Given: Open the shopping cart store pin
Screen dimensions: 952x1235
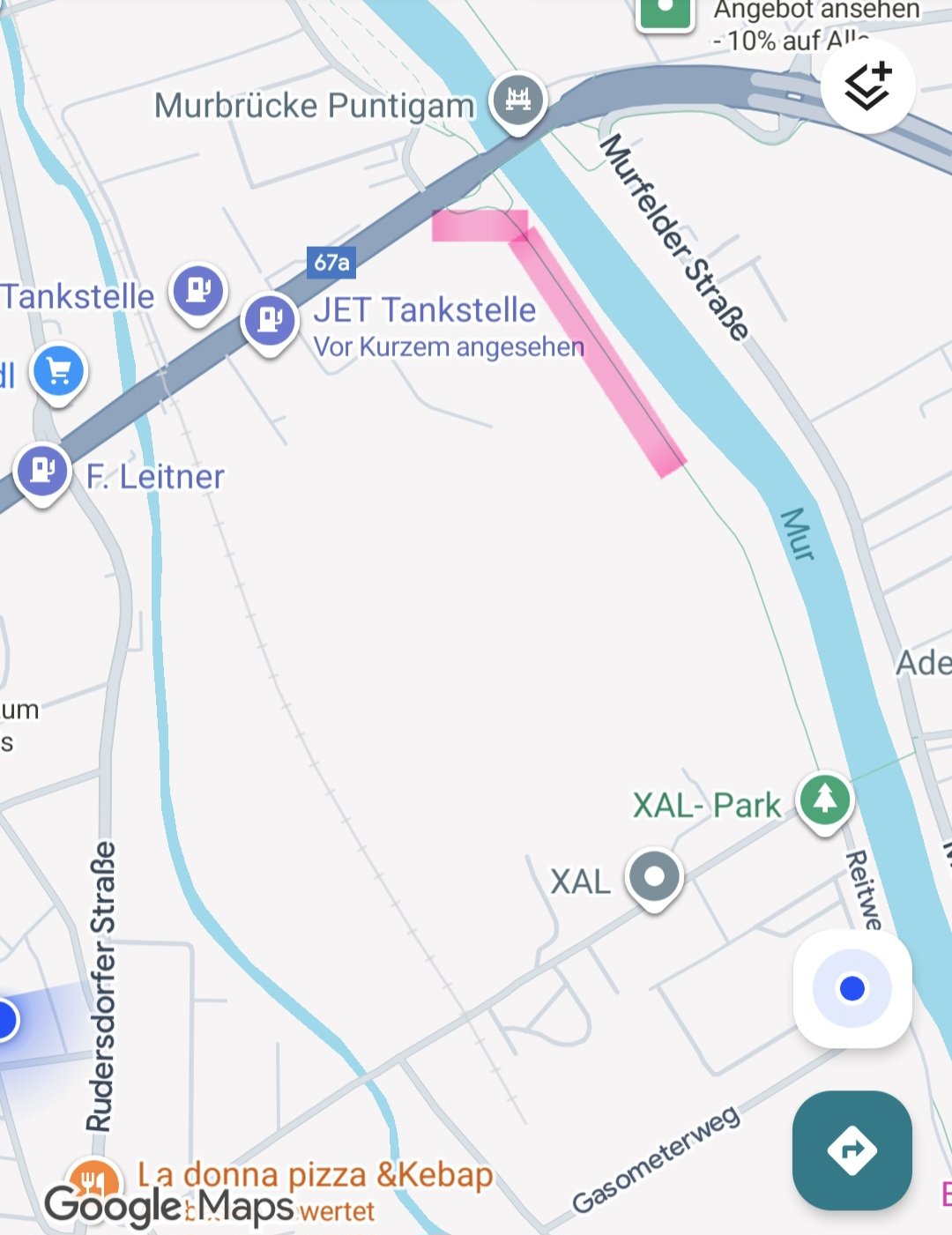Looking at the screenshot, I should pos(58,372).
